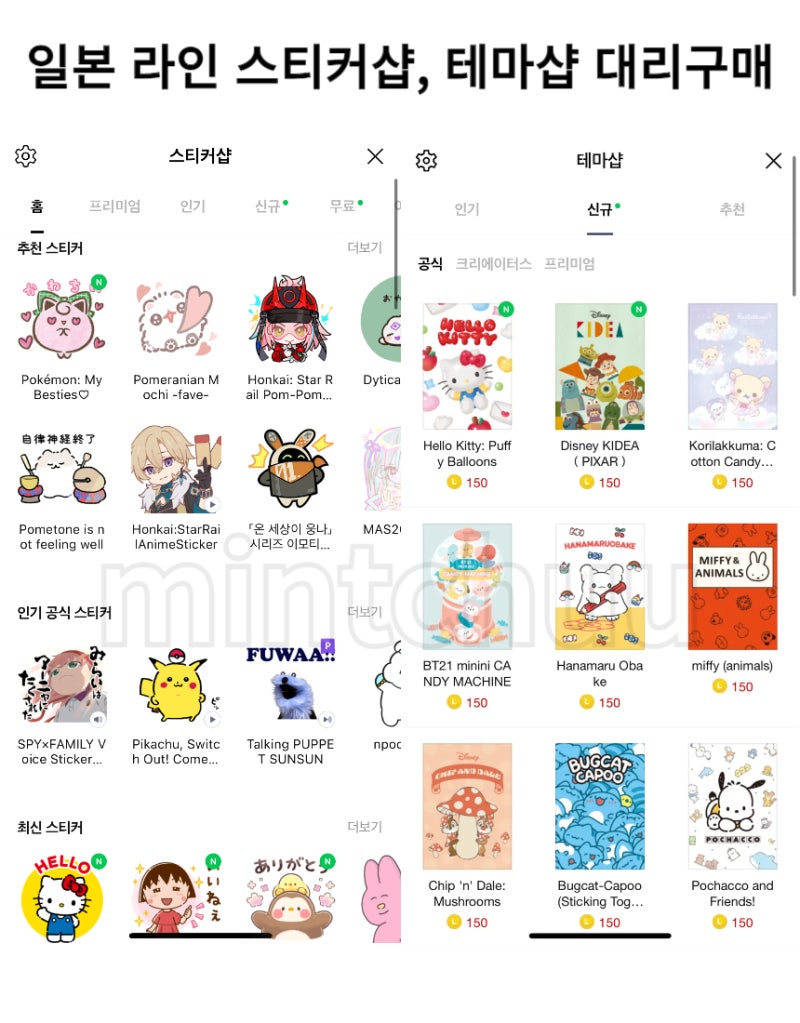Open the Pochacco and Friends! theme

(x=732, y=805)
